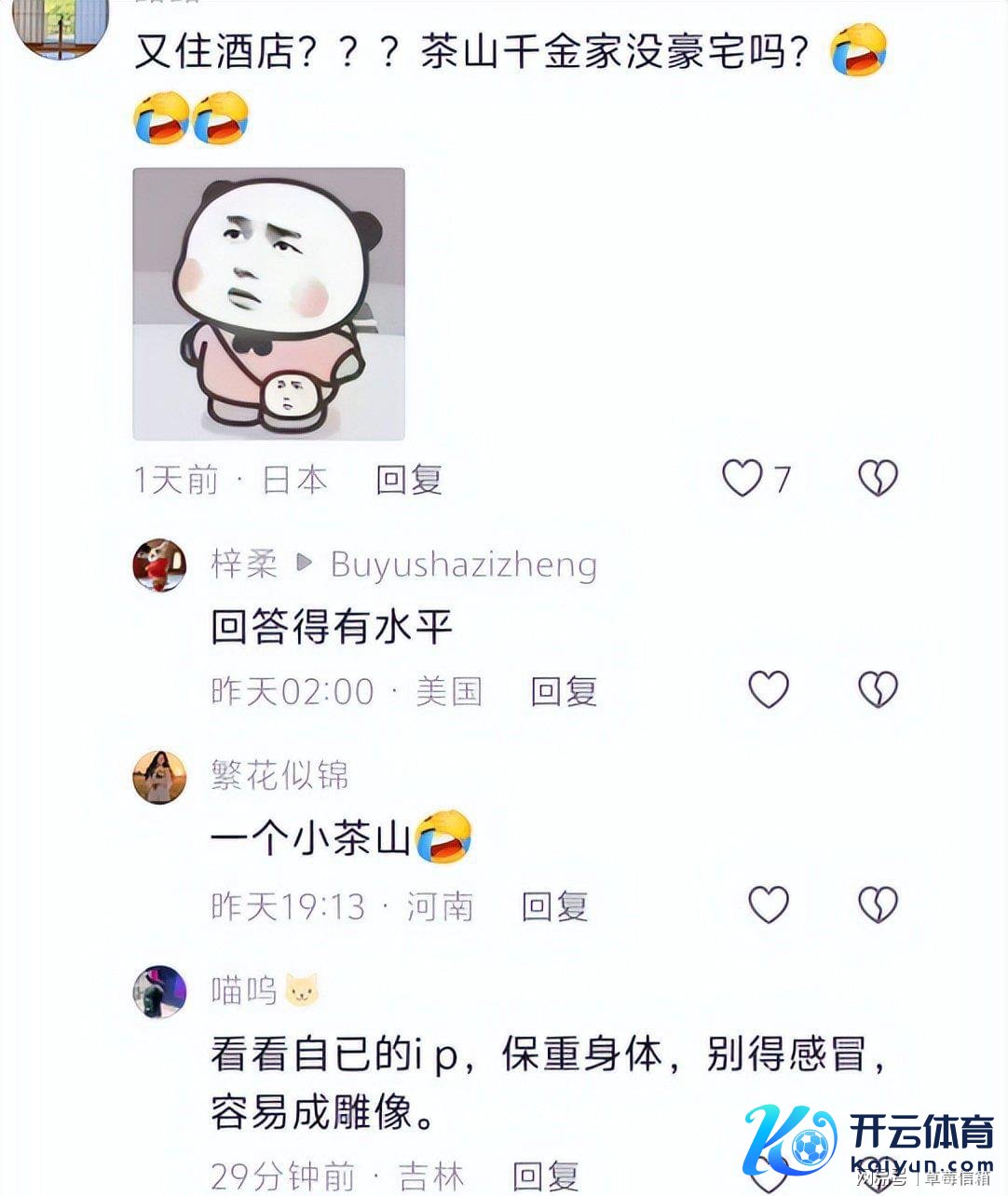Open 梓柔's profile avatar
This screenshot has width=1008, height=1196.
tap(159, 564)
